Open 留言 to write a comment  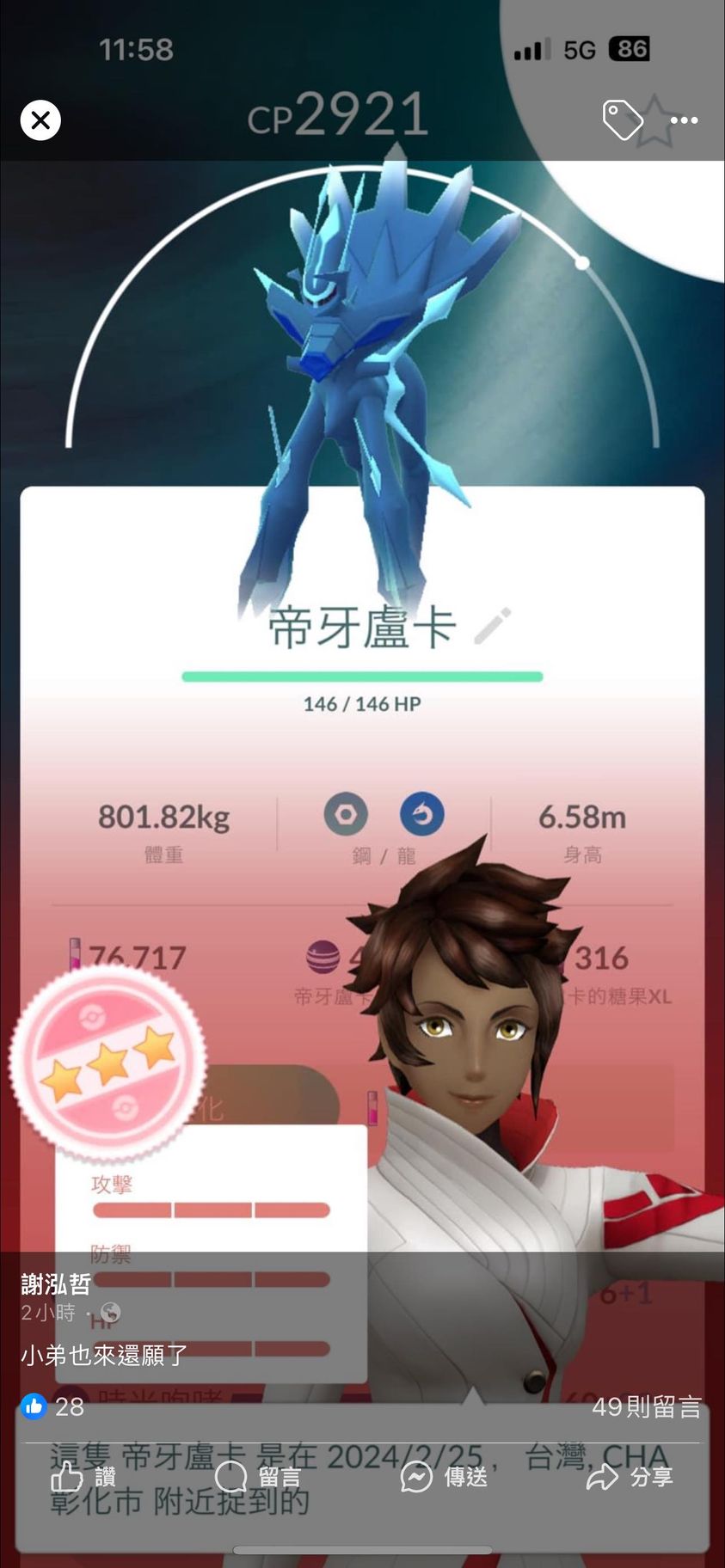pos(257,1477)
